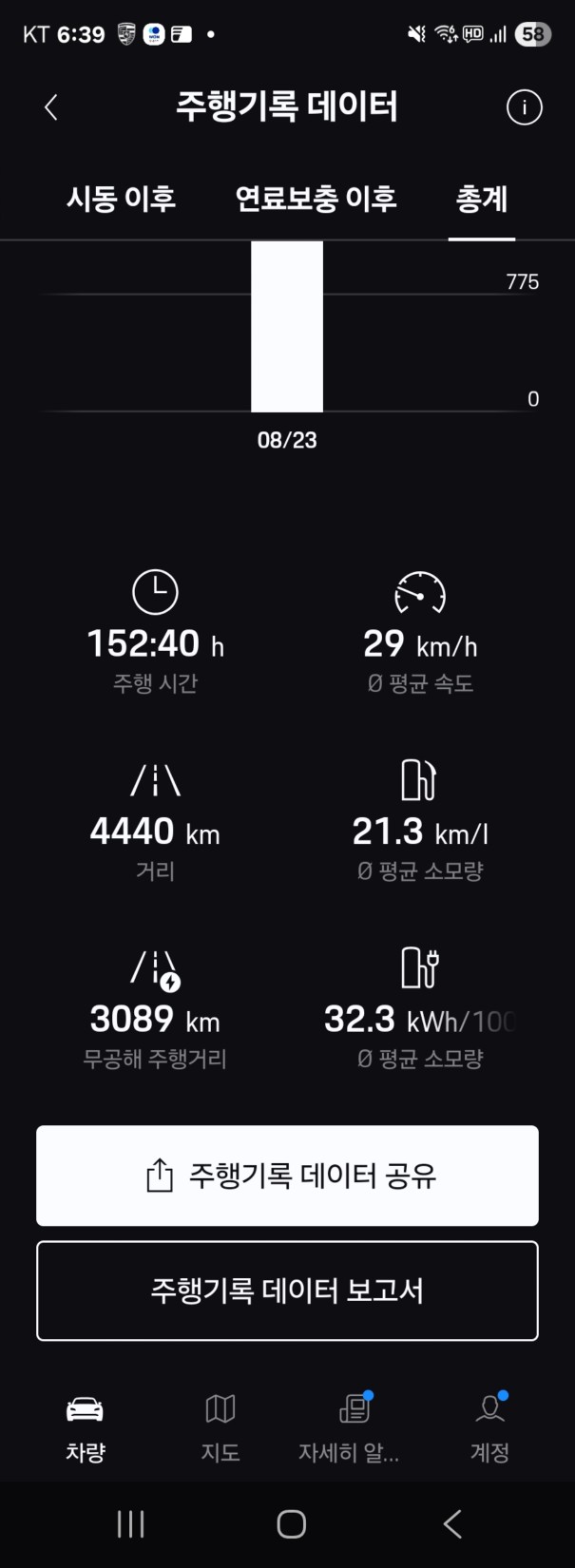The image size is (575, 1568).
Task: Tap the system home button
Action: click(x=291, y=1524)
